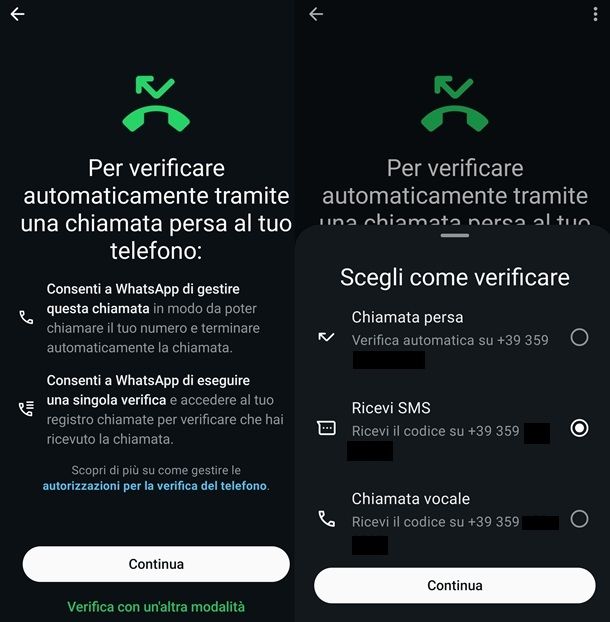The height and width of the screenshot is (622, 610).
Task: Tap Verifica con un'altra modalità
Action: point(156,606)
